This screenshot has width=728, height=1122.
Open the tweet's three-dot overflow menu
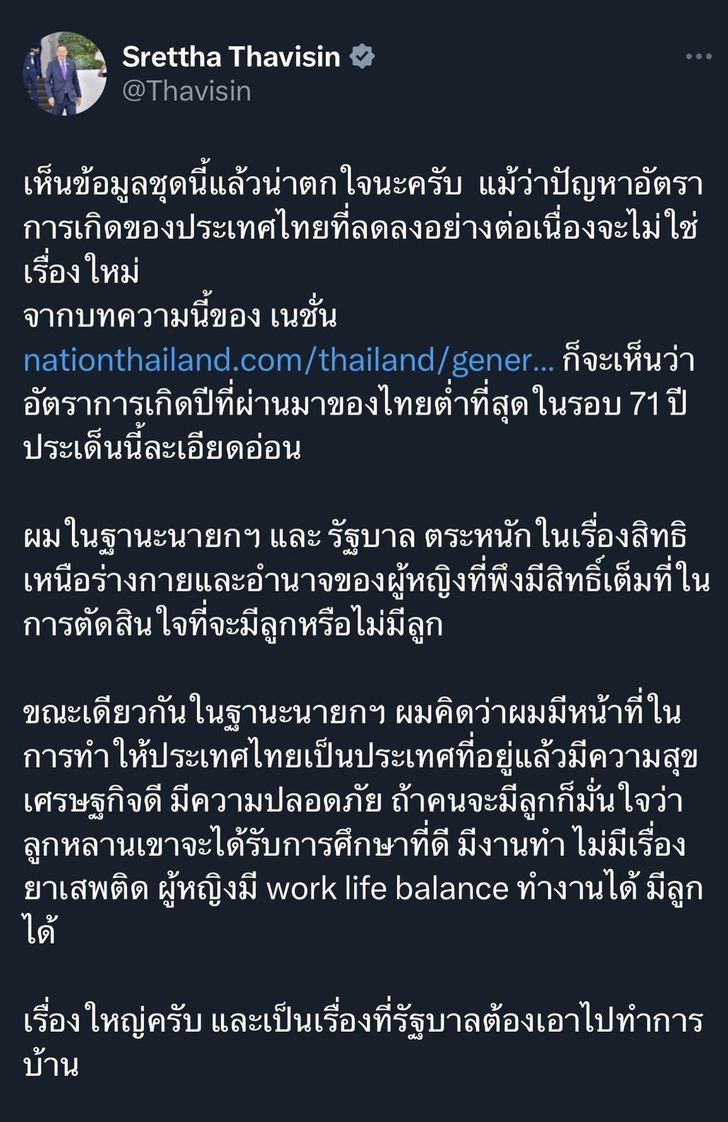point(698,57)
